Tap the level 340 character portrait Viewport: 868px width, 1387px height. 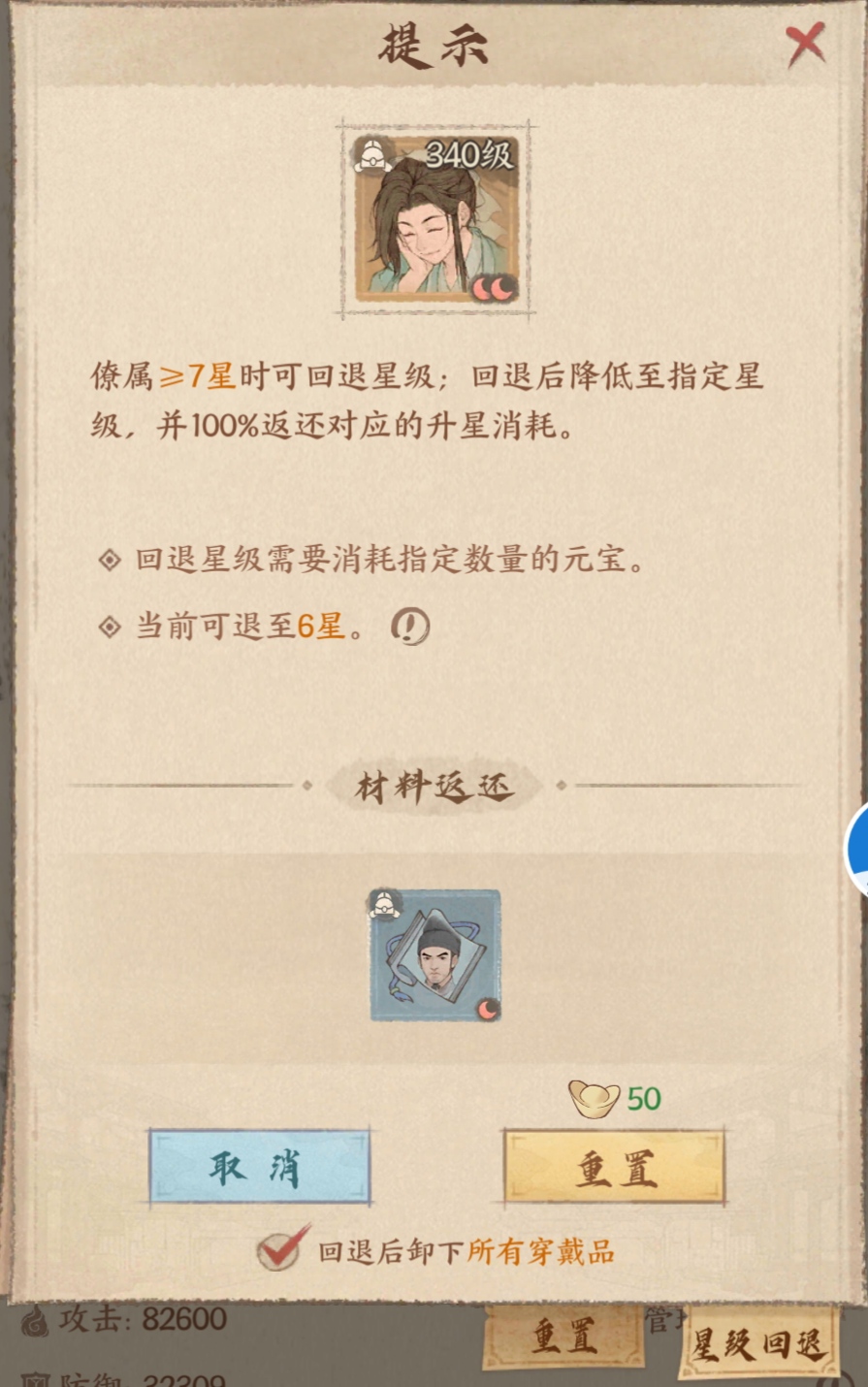[x=435, y=218]
